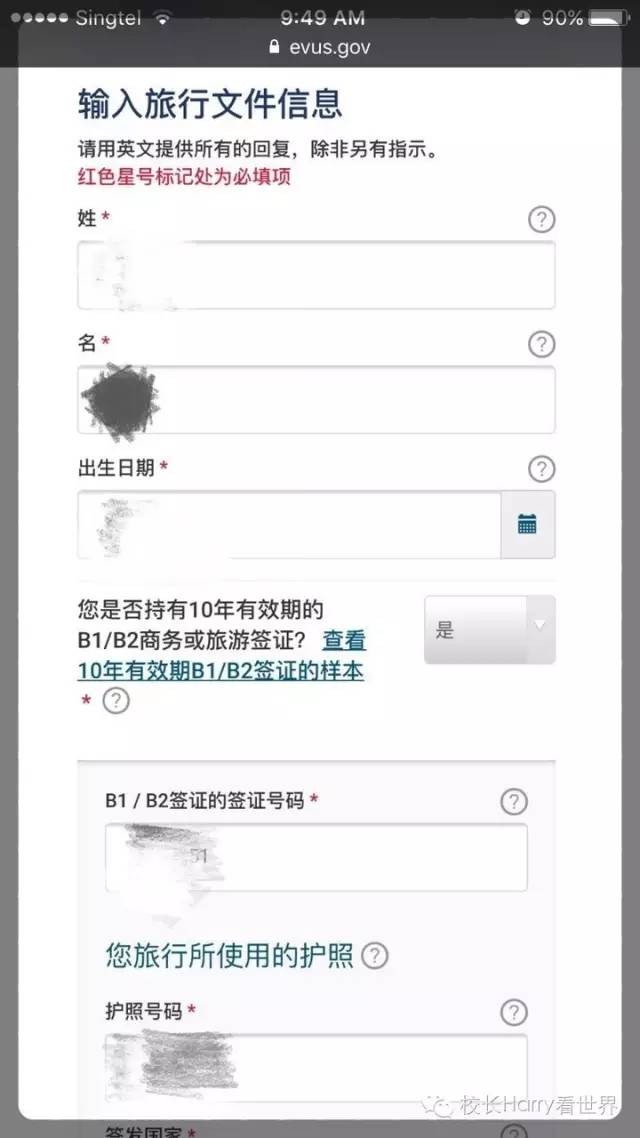Tap the 名 (given name) text field
Image resolution: width=640 pixels, height=1138 pixels.
[x=316, y=400]
